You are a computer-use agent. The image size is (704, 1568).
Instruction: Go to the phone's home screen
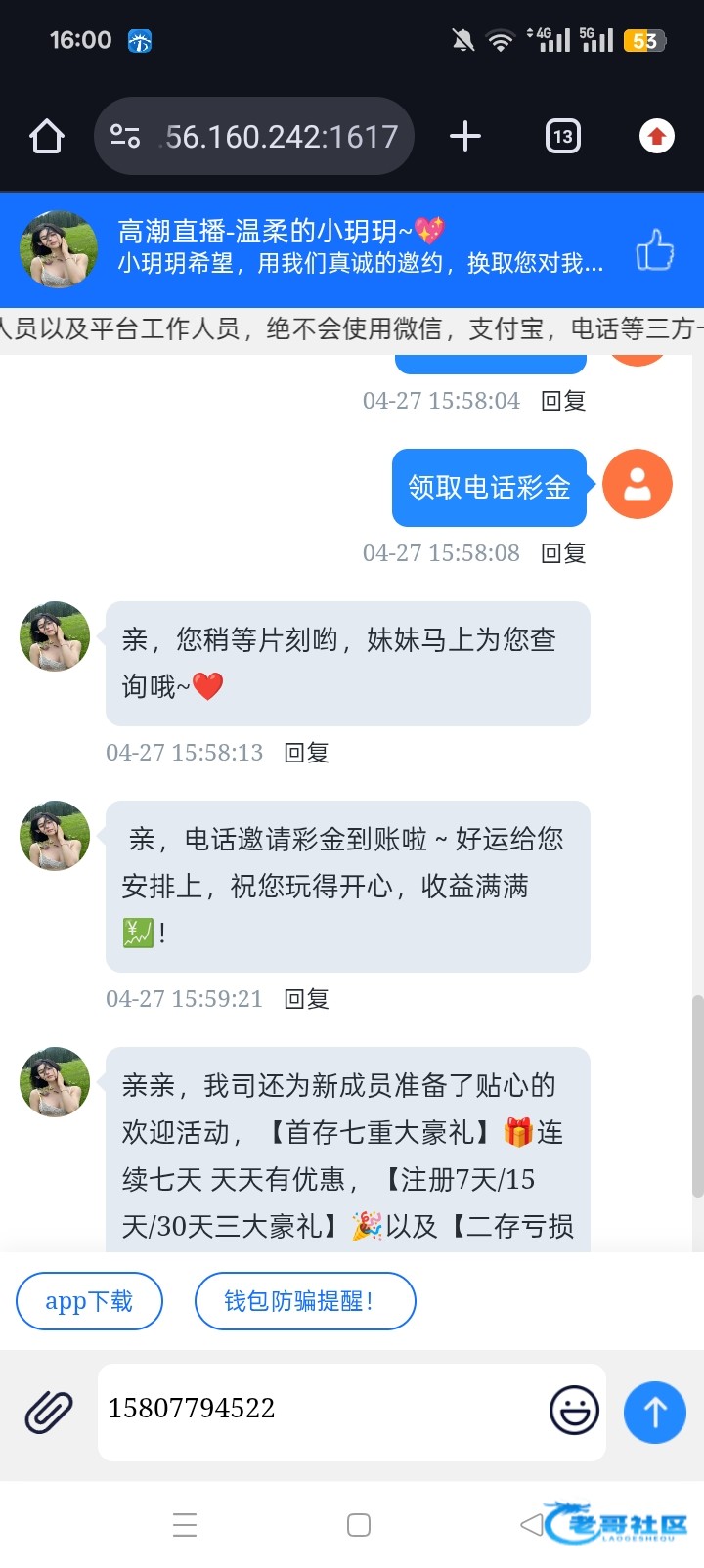pyautogui.click(x=359, y=1525)
